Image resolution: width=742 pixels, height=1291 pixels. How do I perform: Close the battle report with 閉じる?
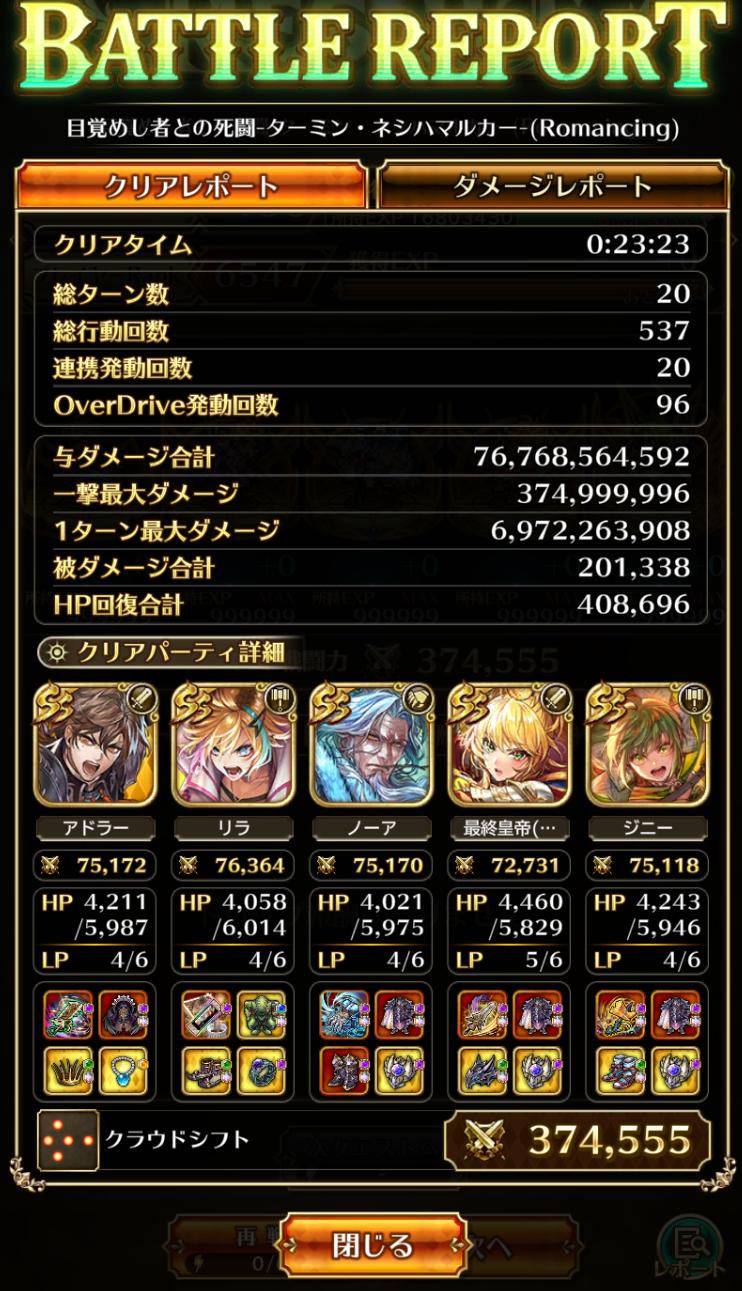tap(372, 1245)
